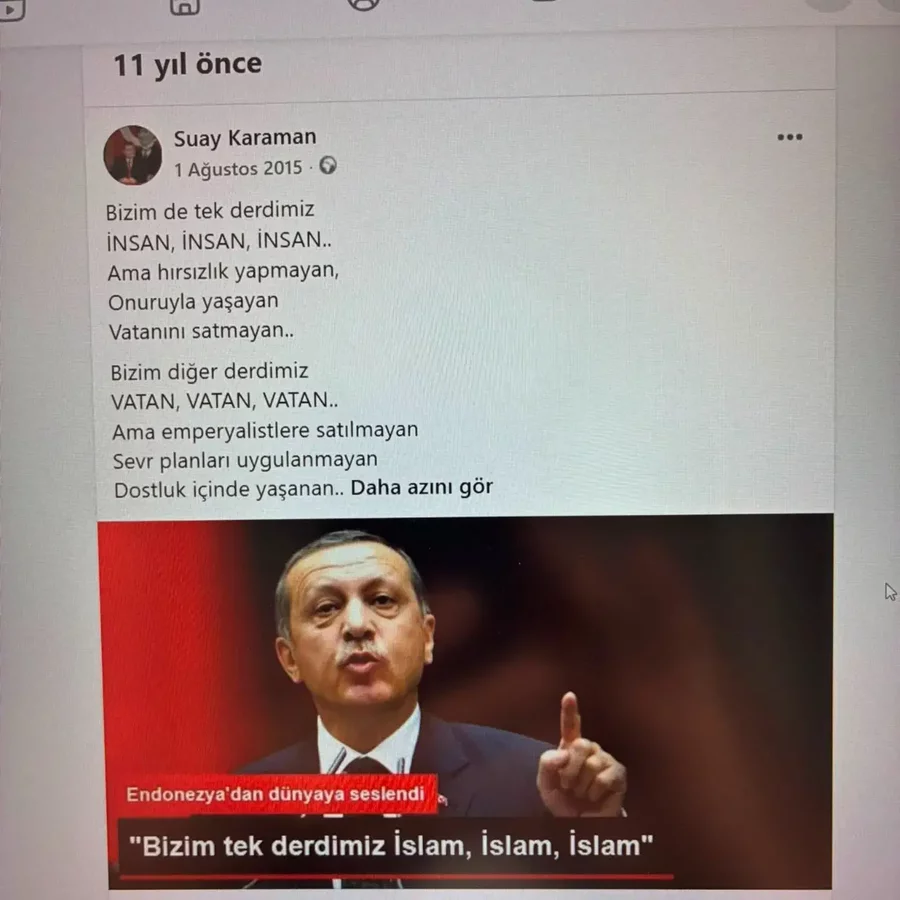Screen dimensions: 900x900
Task: Open the groups tab in top bar
Action: (364, 5)
